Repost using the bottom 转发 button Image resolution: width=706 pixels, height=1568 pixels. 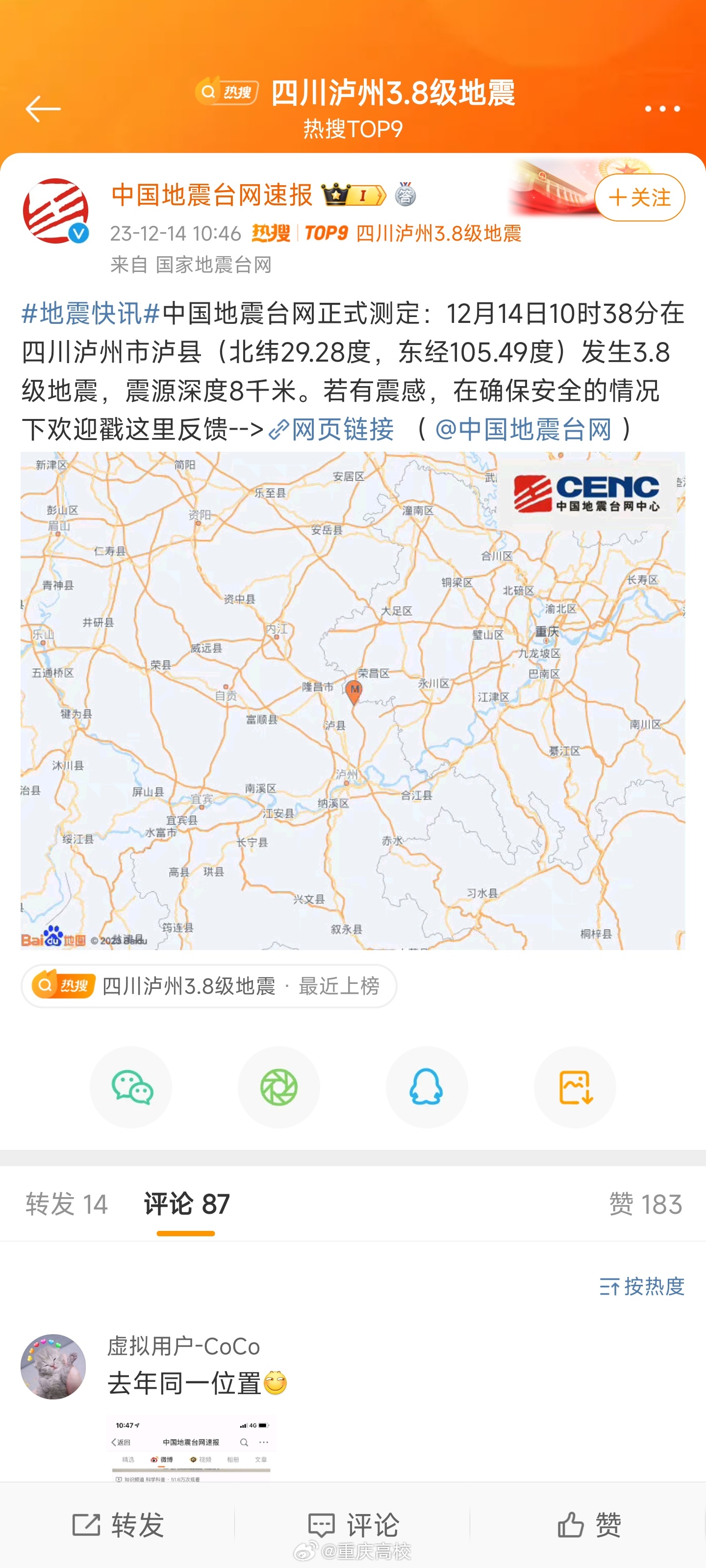coord(118,1524)
